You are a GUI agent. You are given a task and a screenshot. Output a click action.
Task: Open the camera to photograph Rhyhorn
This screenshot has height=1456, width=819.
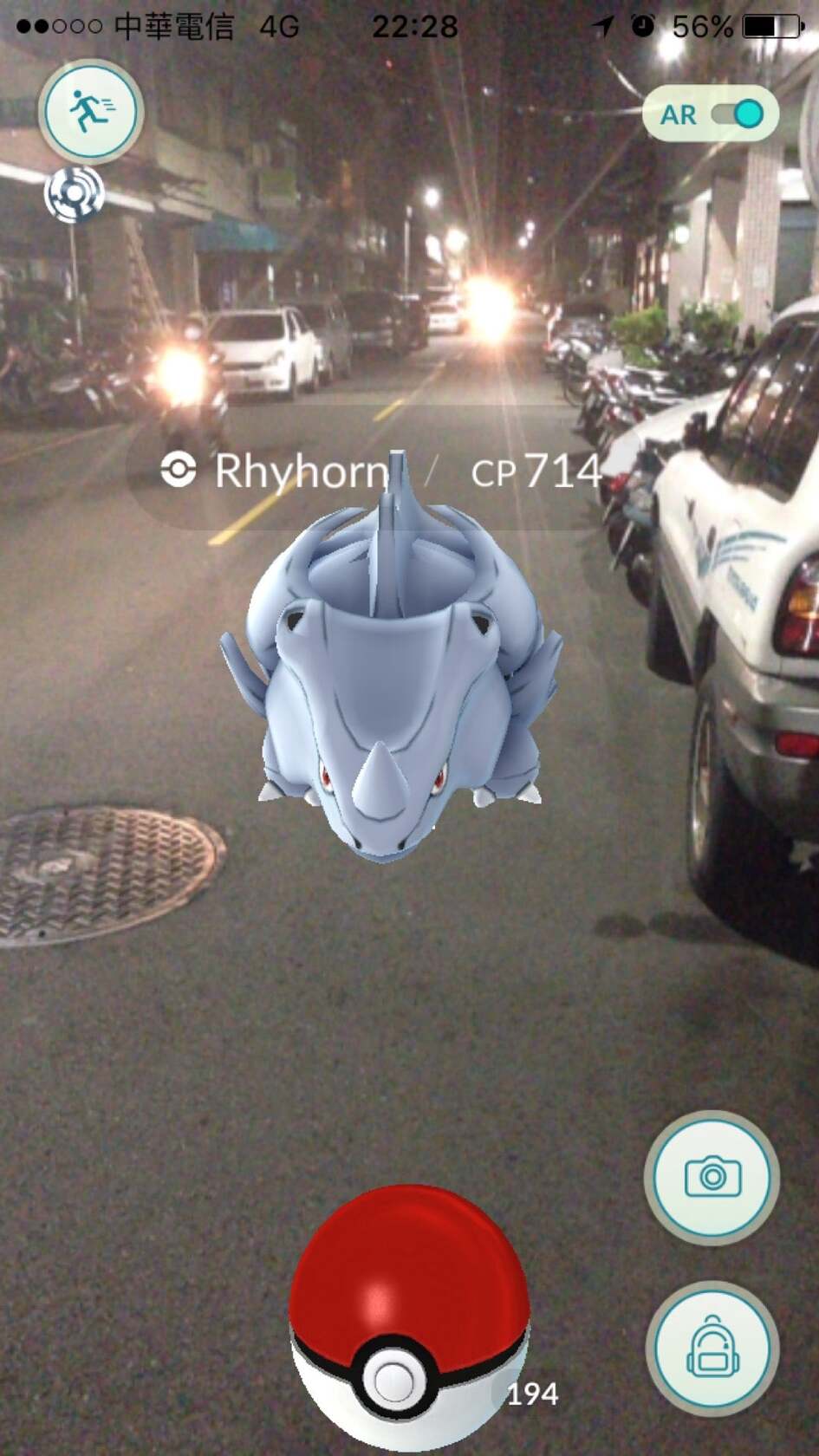[x=712, y=1177]
